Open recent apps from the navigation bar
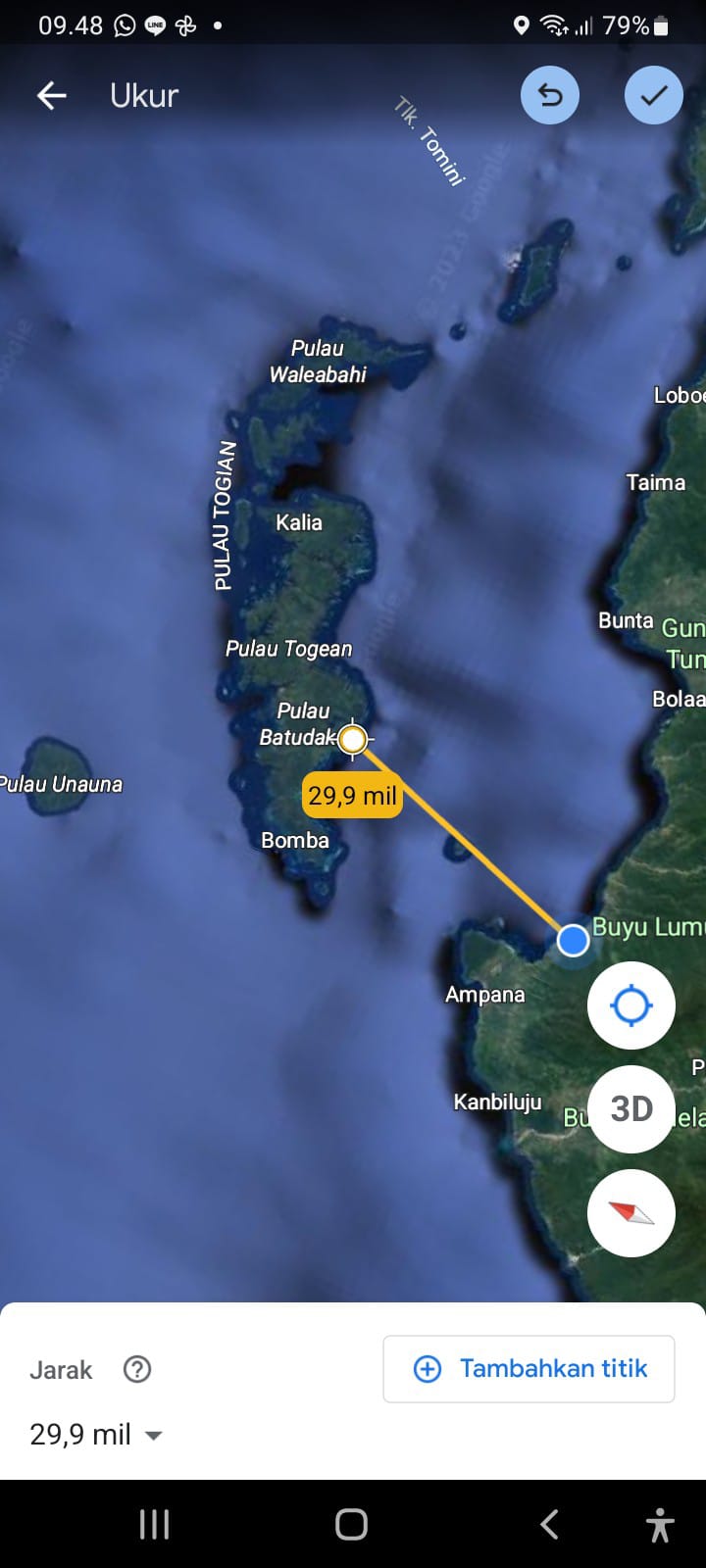This screenshot has width=706, height=1568. coord(154,1524)
